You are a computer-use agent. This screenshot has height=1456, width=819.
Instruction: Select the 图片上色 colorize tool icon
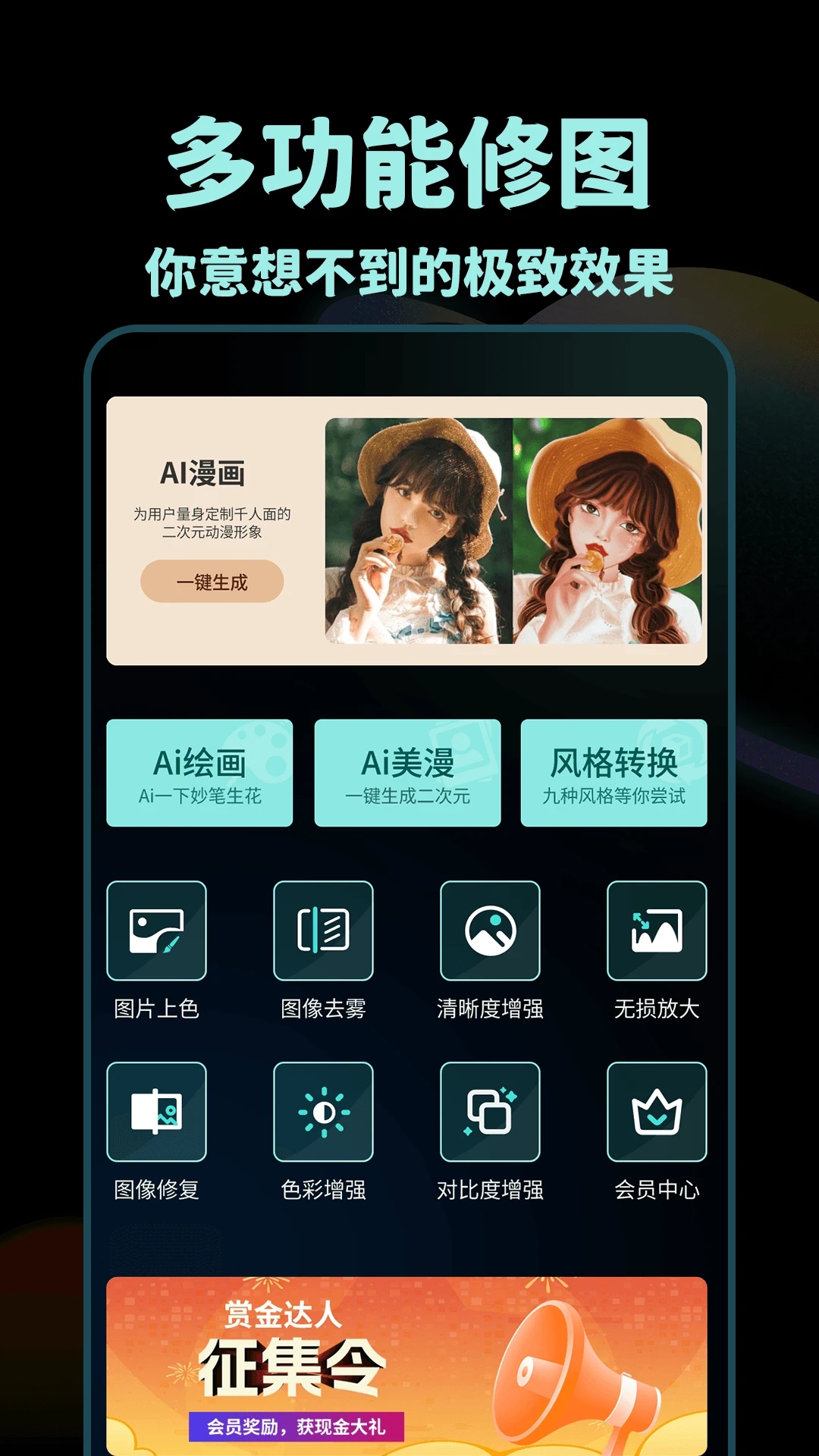[x=157, y=933]
